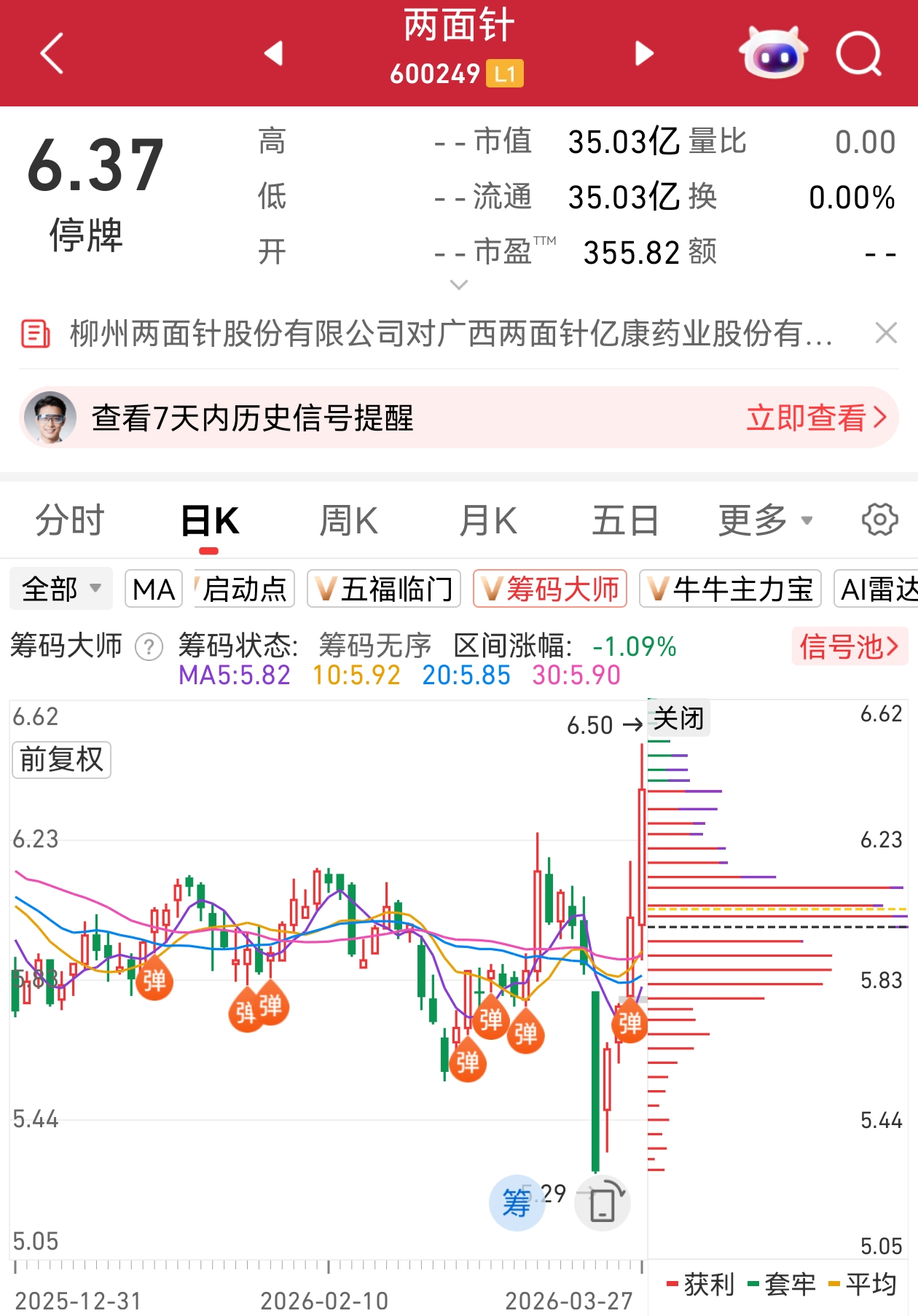Switch to the previous stock
Screen dimensions: 918x1316
pos(274,53)
